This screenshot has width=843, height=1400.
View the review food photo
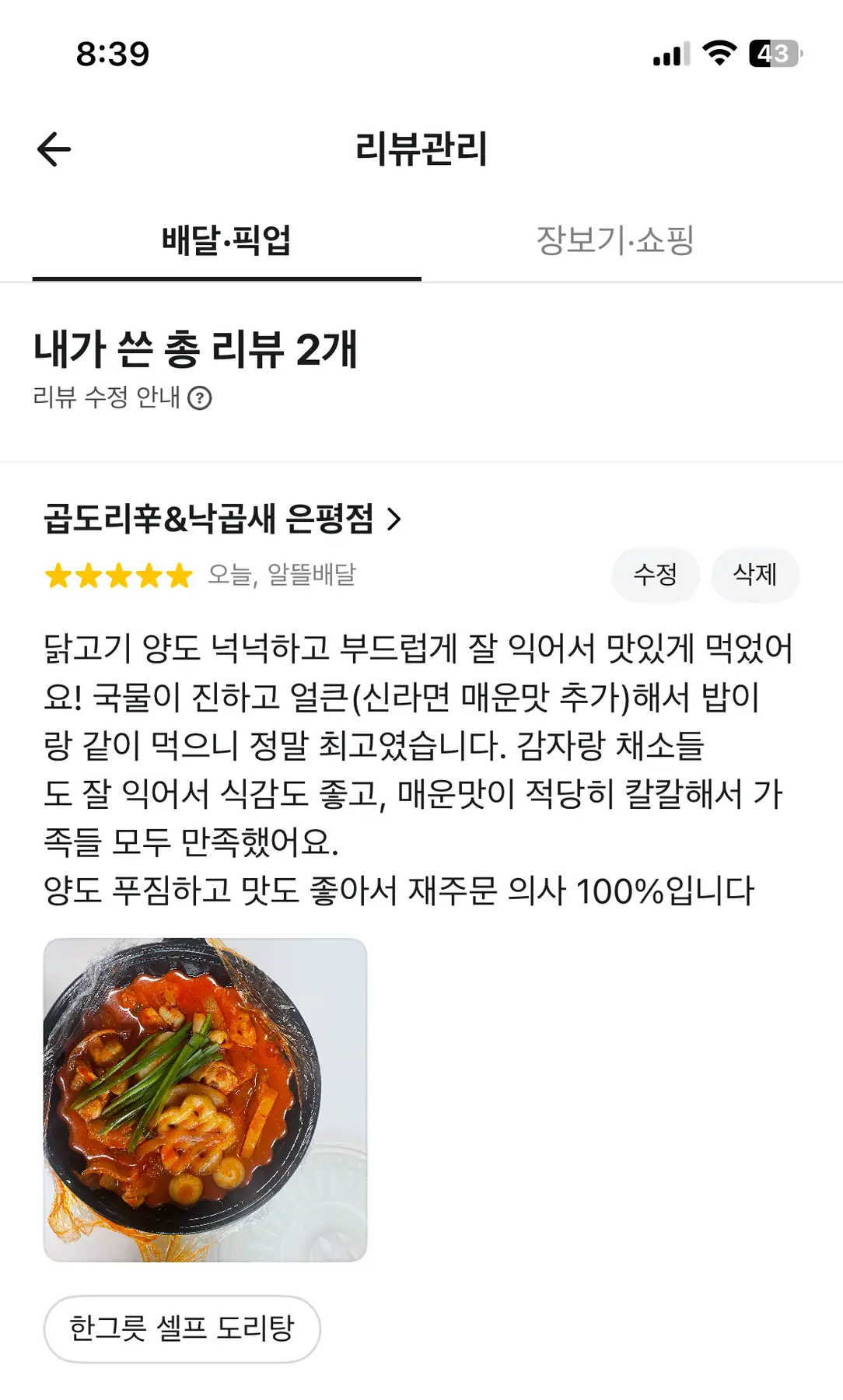205,1100
